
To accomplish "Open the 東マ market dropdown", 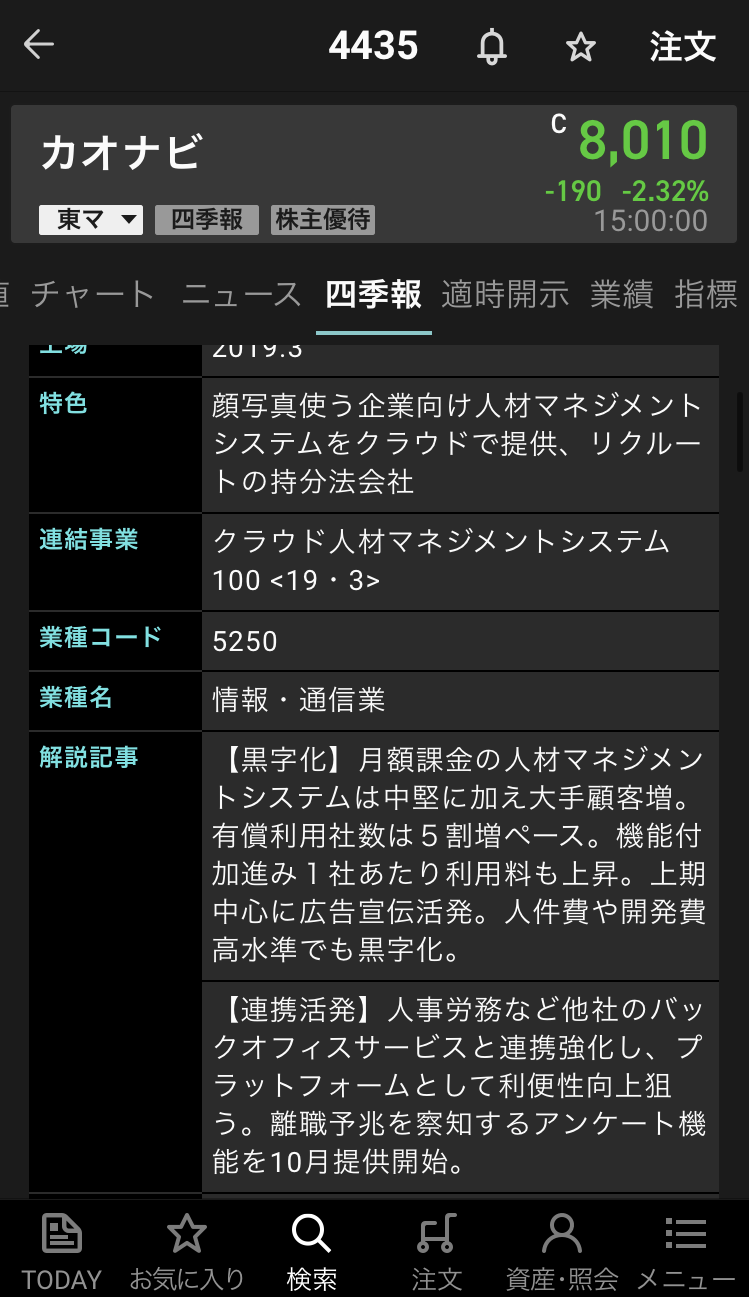I will (91, 220).
